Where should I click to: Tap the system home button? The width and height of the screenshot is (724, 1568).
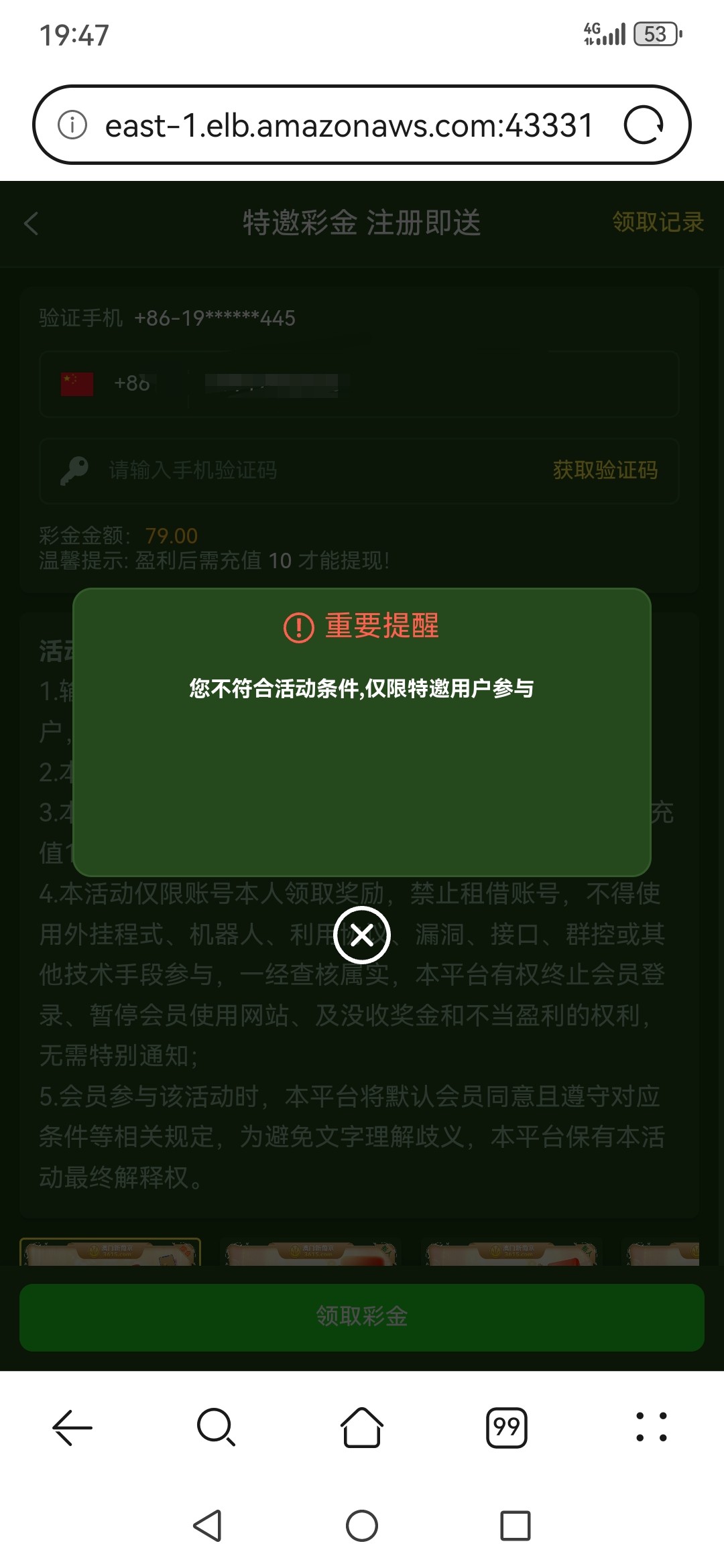click(362, 1526)
